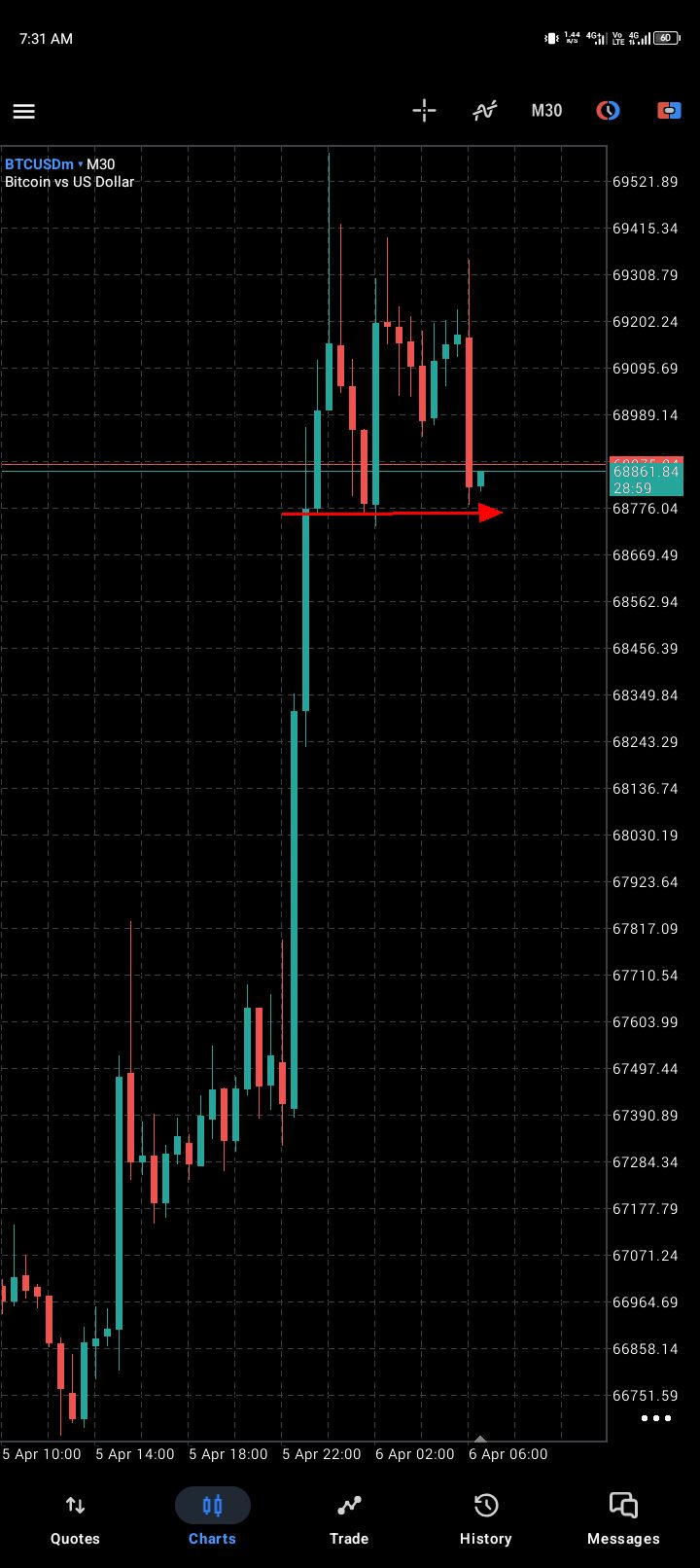Tap the BTCUSDm symbol selector
This screenshot has width=700, height=1568.
pos(43,164)
